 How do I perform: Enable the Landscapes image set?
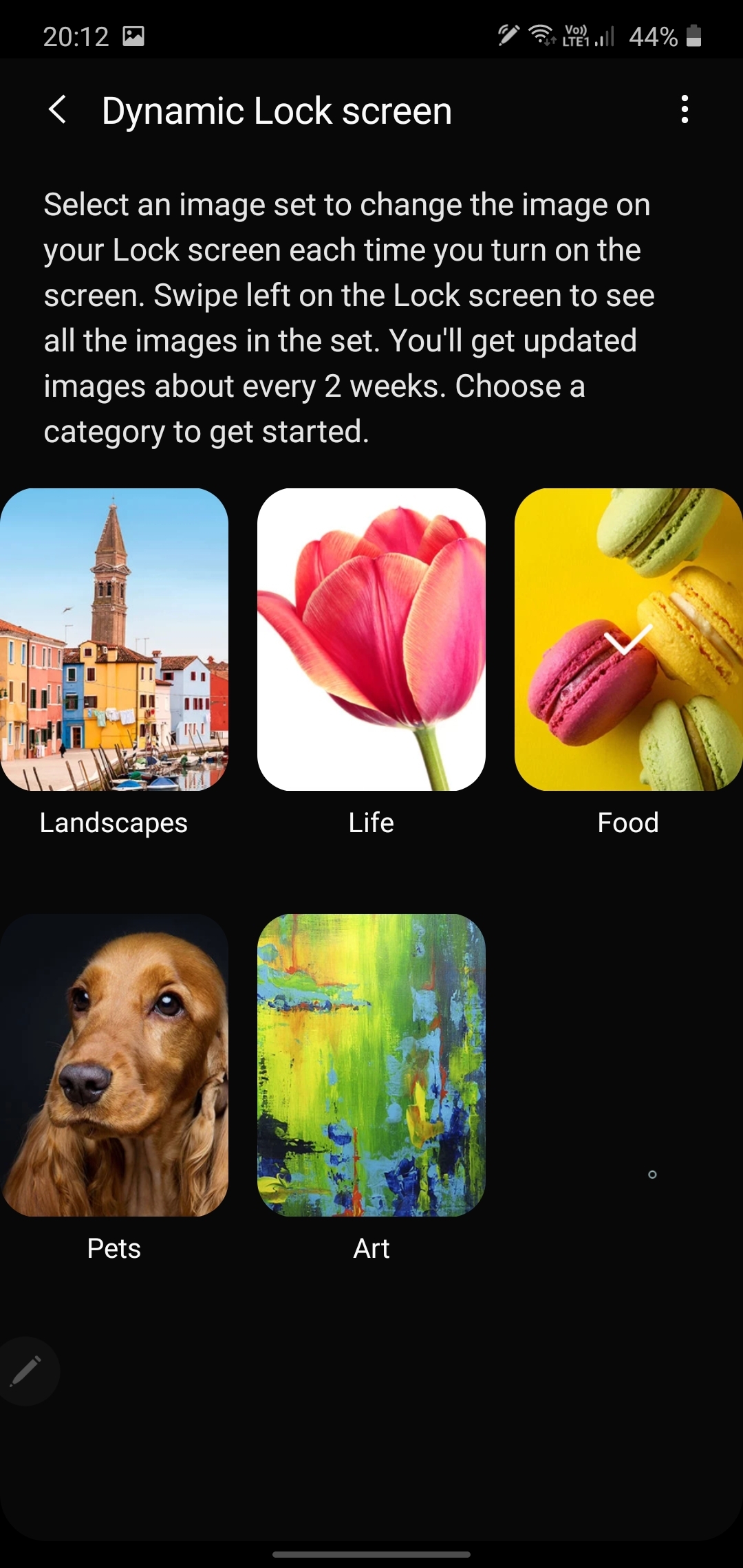tap(114, 640)
